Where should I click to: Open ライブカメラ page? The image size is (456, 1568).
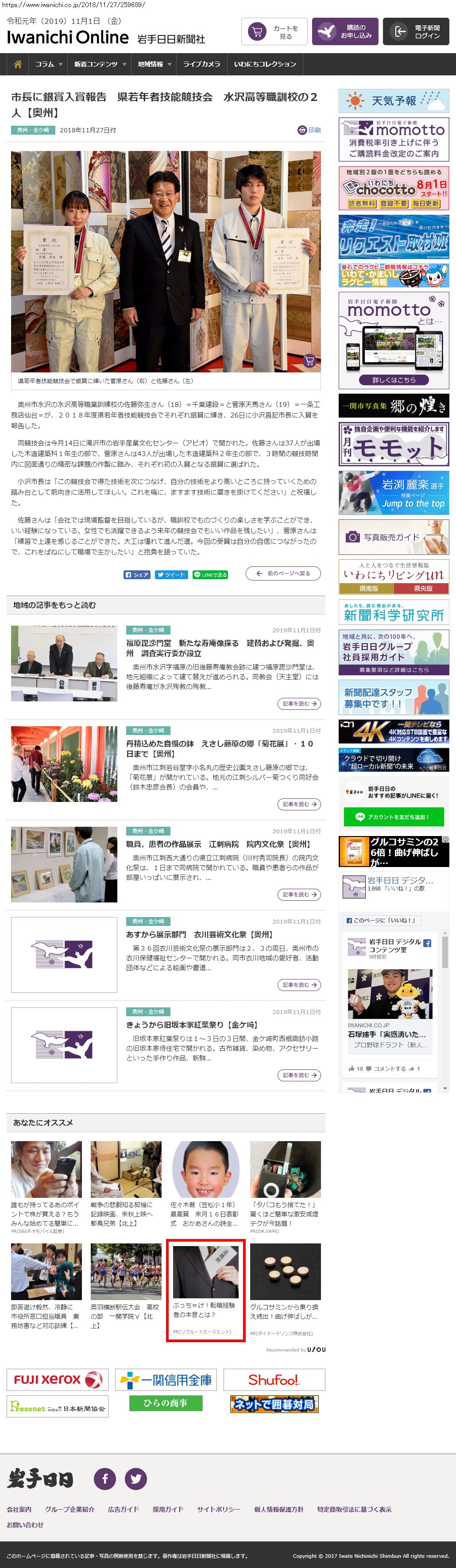point(201,64)
